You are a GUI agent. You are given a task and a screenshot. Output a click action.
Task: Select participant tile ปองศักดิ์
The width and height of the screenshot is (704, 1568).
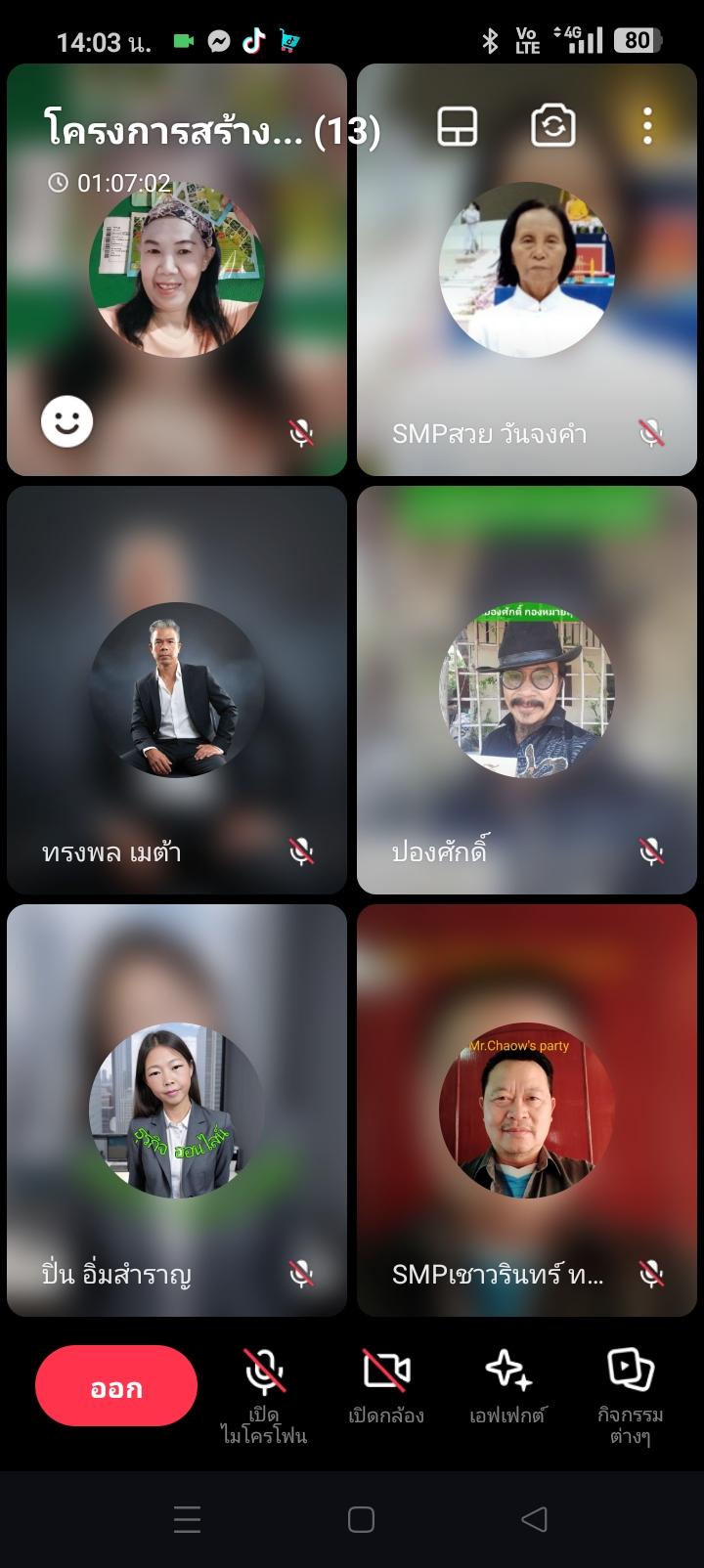pyautogui.click(x=527, y=690)
